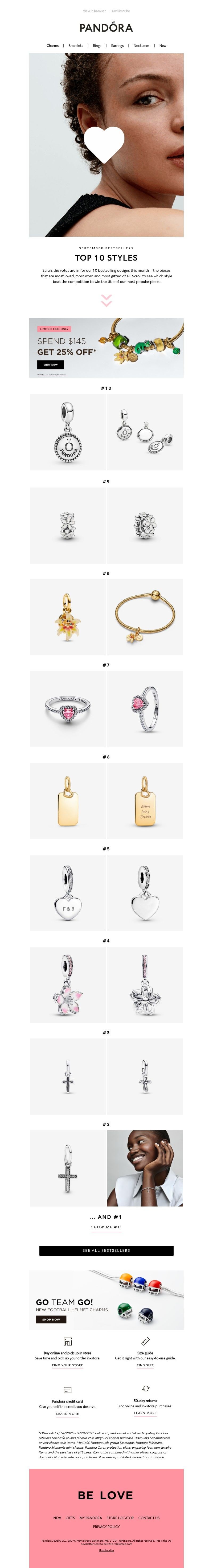This screenshot has height=1568, width=213.
Task: Shop Now for football helmet charms
Action: pos(51,1320)
